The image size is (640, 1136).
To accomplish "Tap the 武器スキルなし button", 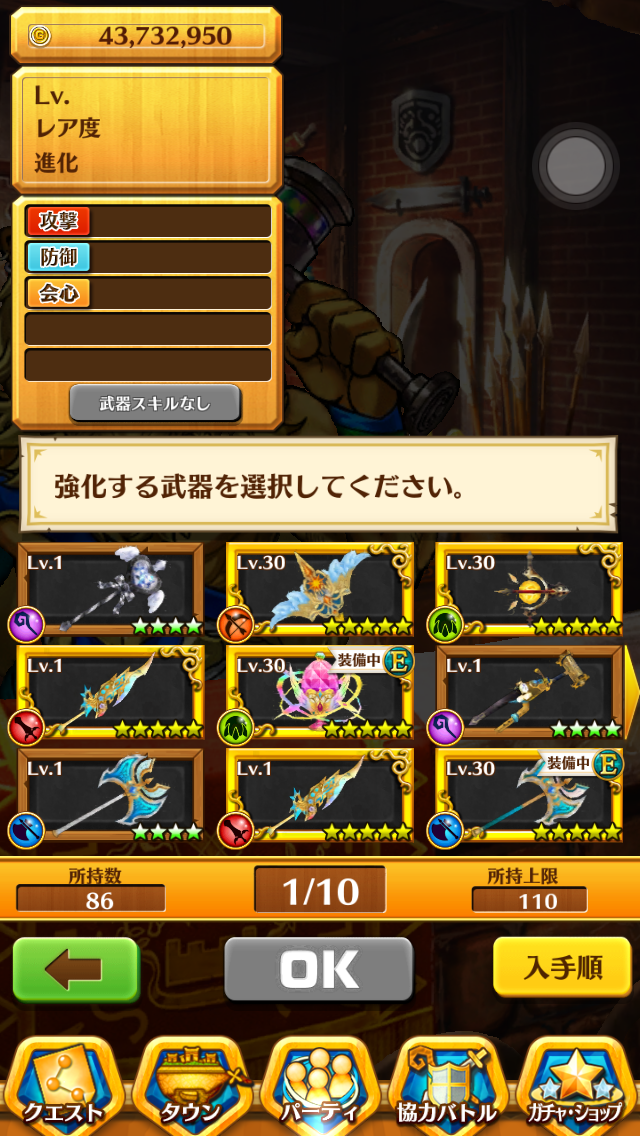I will pos(155,404).
